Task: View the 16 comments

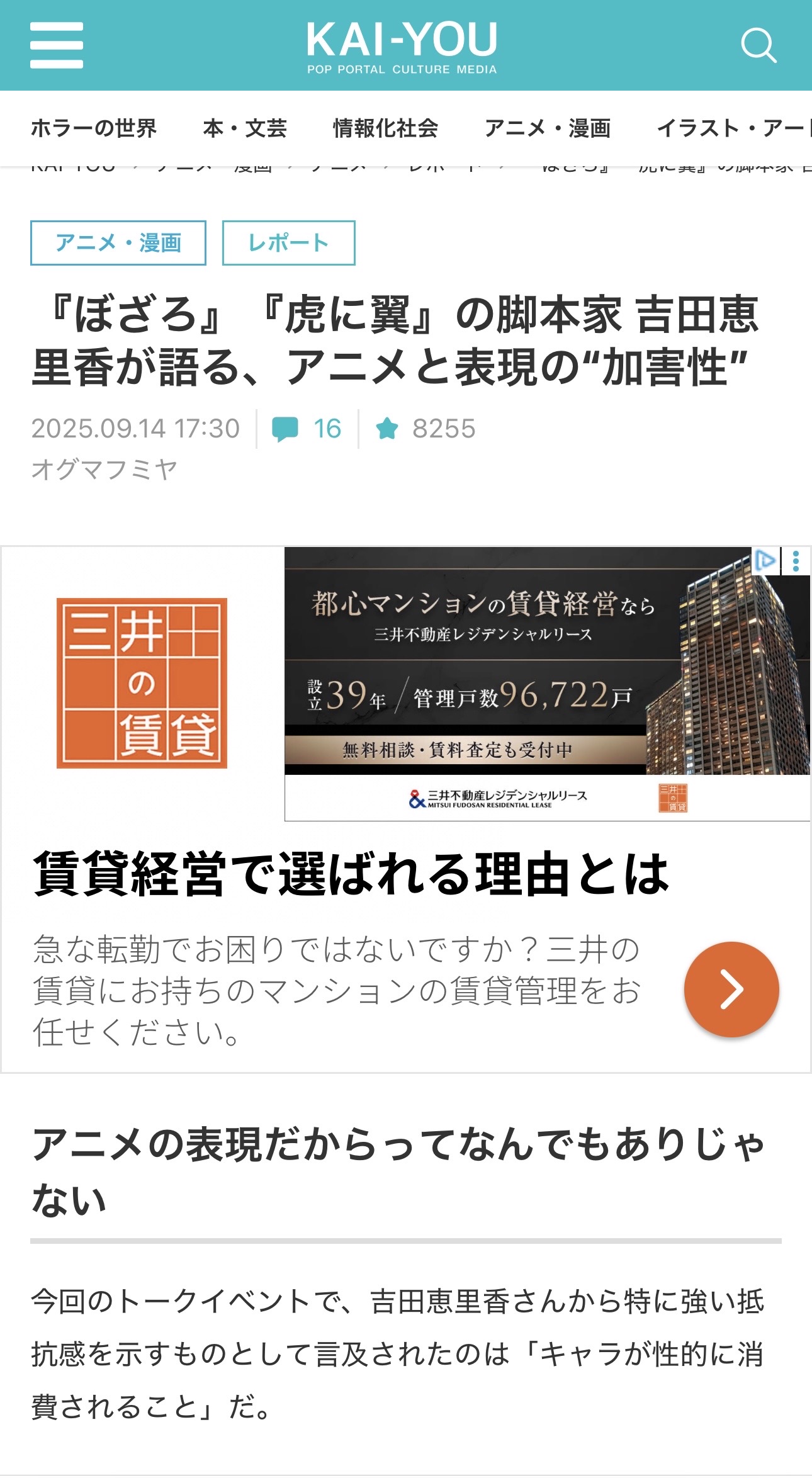Action: [x=307, y=429]
